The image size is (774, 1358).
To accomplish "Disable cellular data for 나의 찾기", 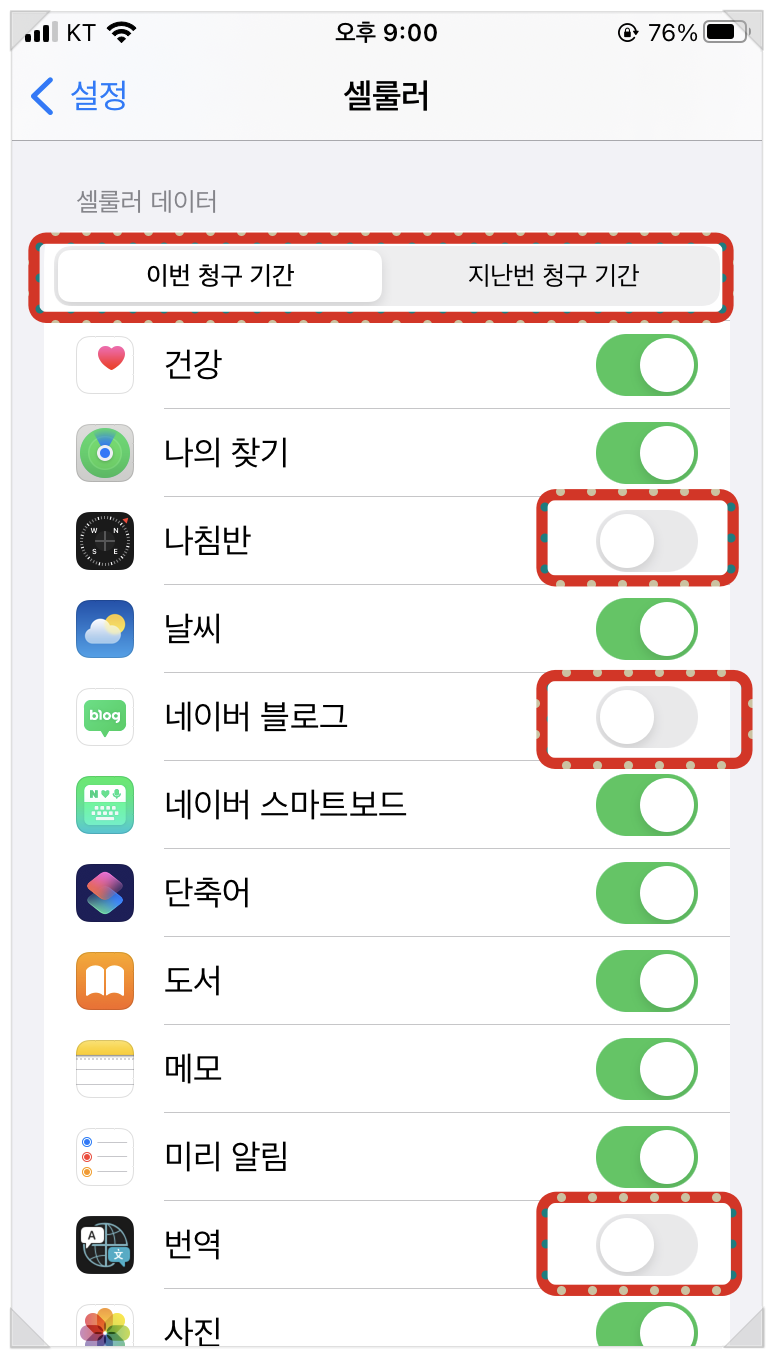I will 647,453.
